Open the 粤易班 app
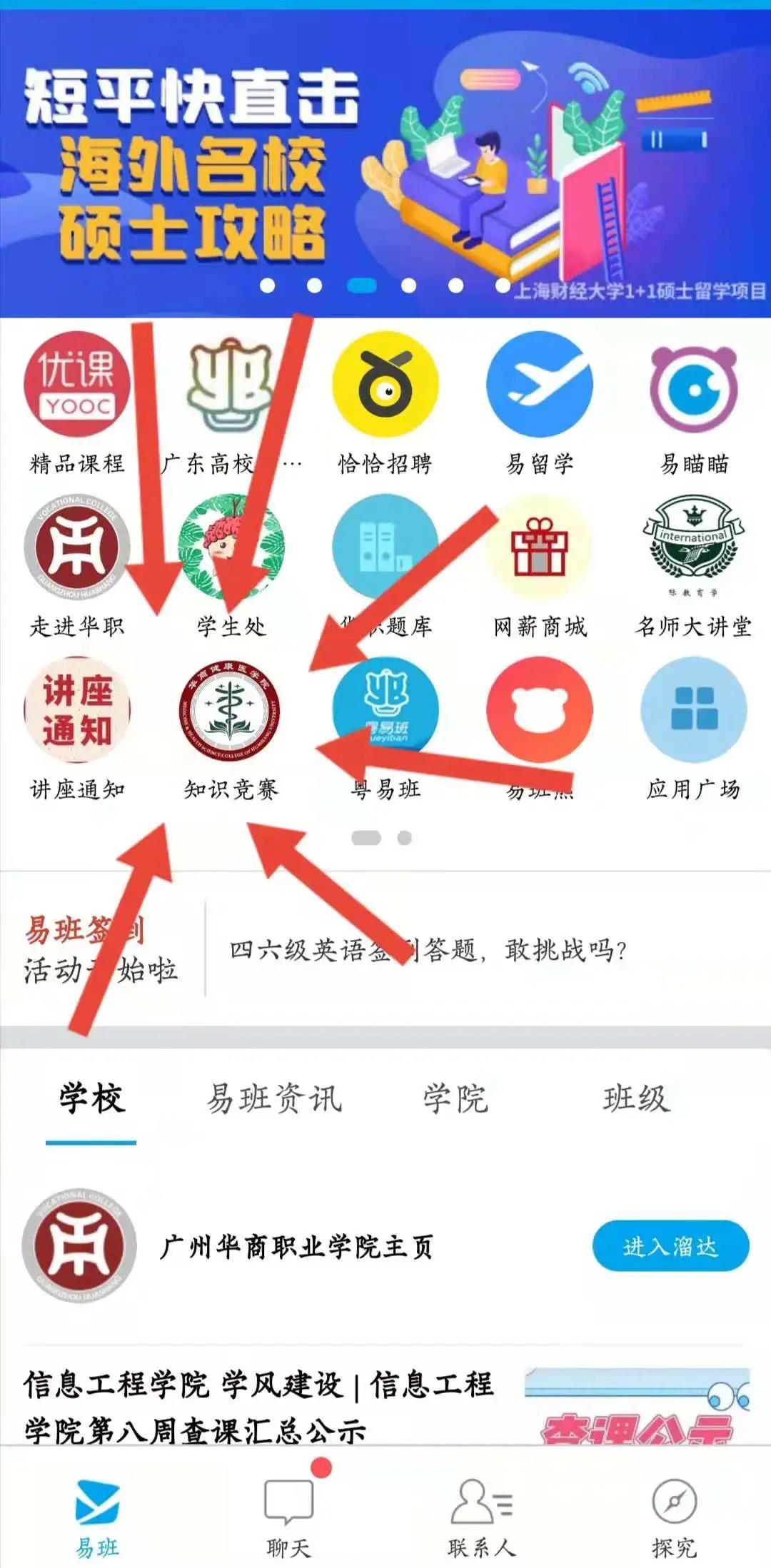The image size is (771, 1568). click(x=385, y=711)
